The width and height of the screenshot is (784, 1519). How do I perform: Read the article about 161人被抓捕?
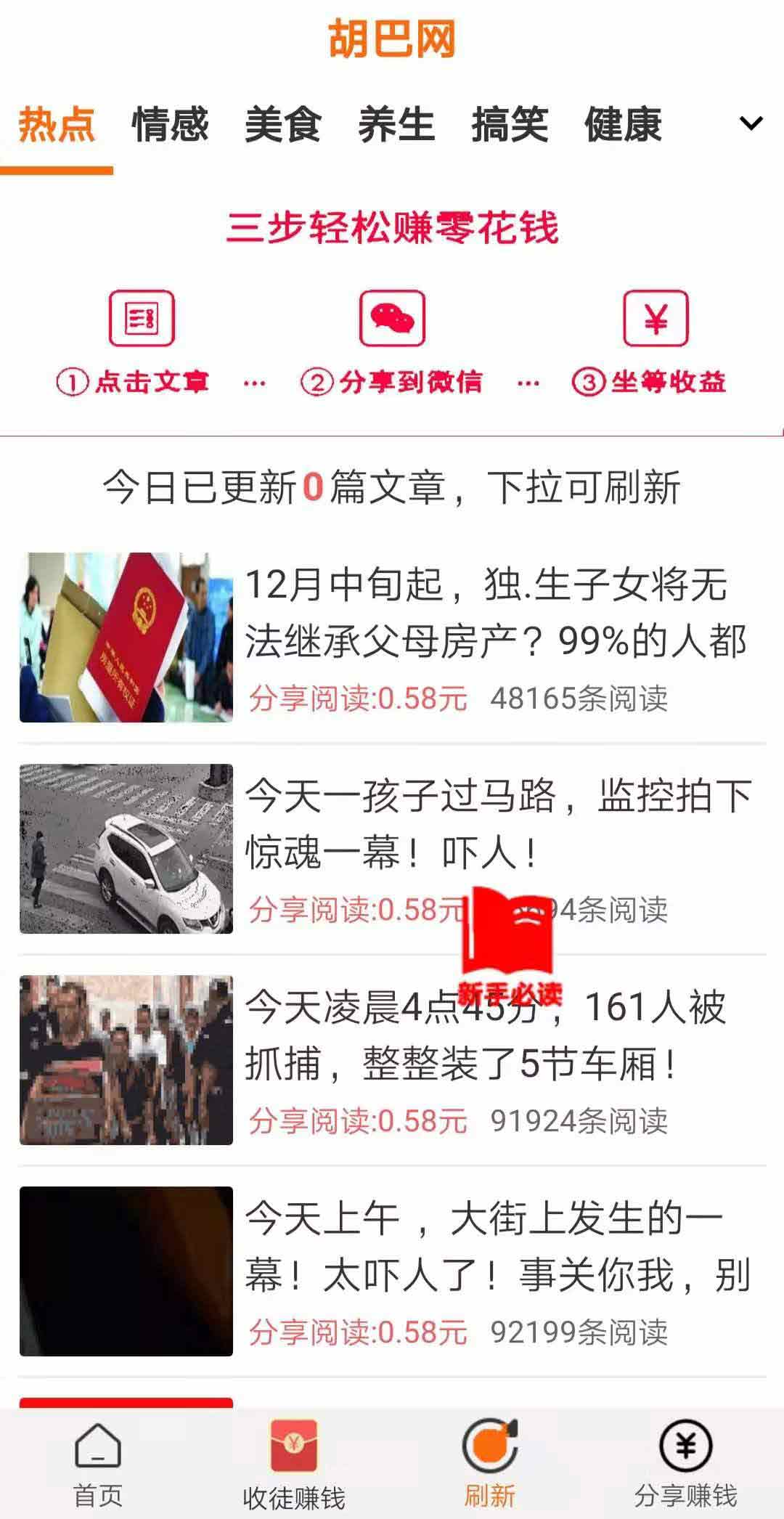pos(392,1060)
